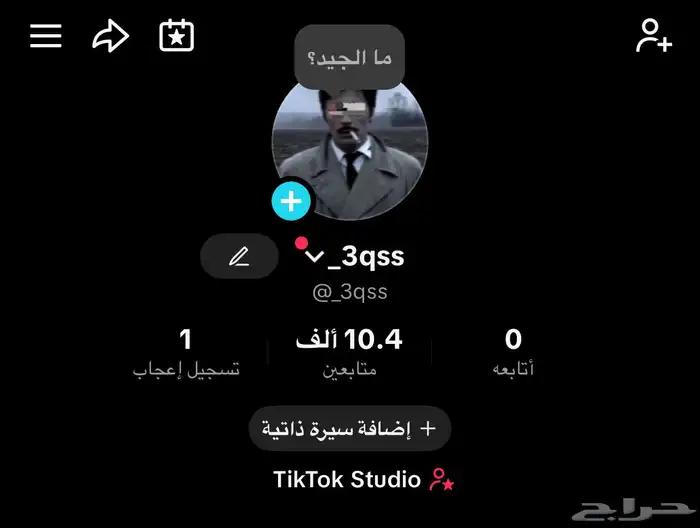View تسجيل إعجاب likes count
This screenshot has height=528, width=700.
point(186,352)
